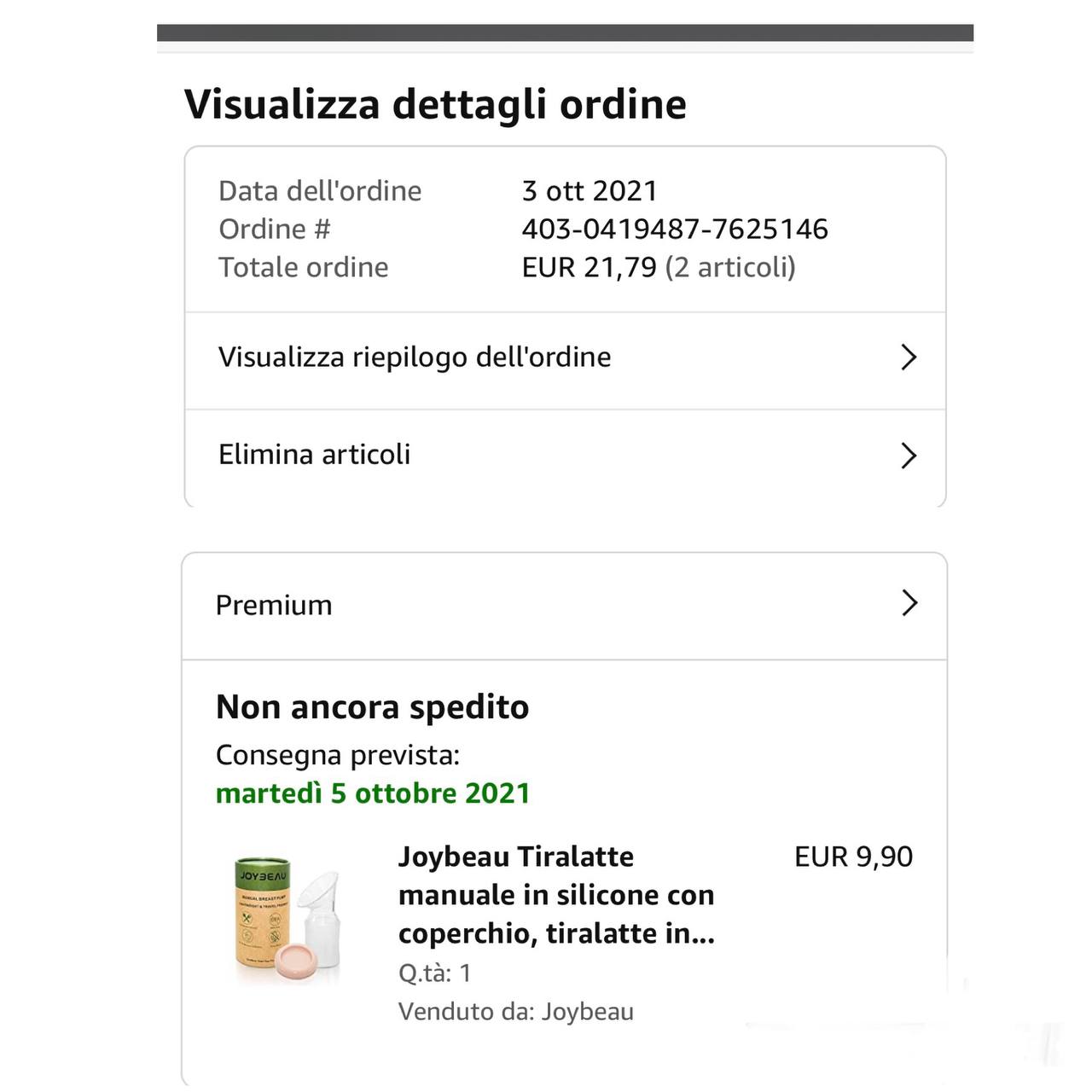Open Joybeau Tiralatte manuale product title

coord(556,895)
